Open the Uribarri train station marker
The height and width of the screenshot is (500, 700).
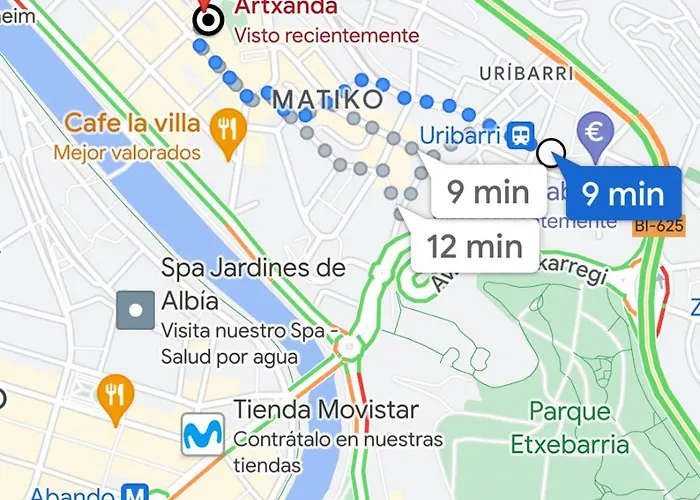point(519,133)
